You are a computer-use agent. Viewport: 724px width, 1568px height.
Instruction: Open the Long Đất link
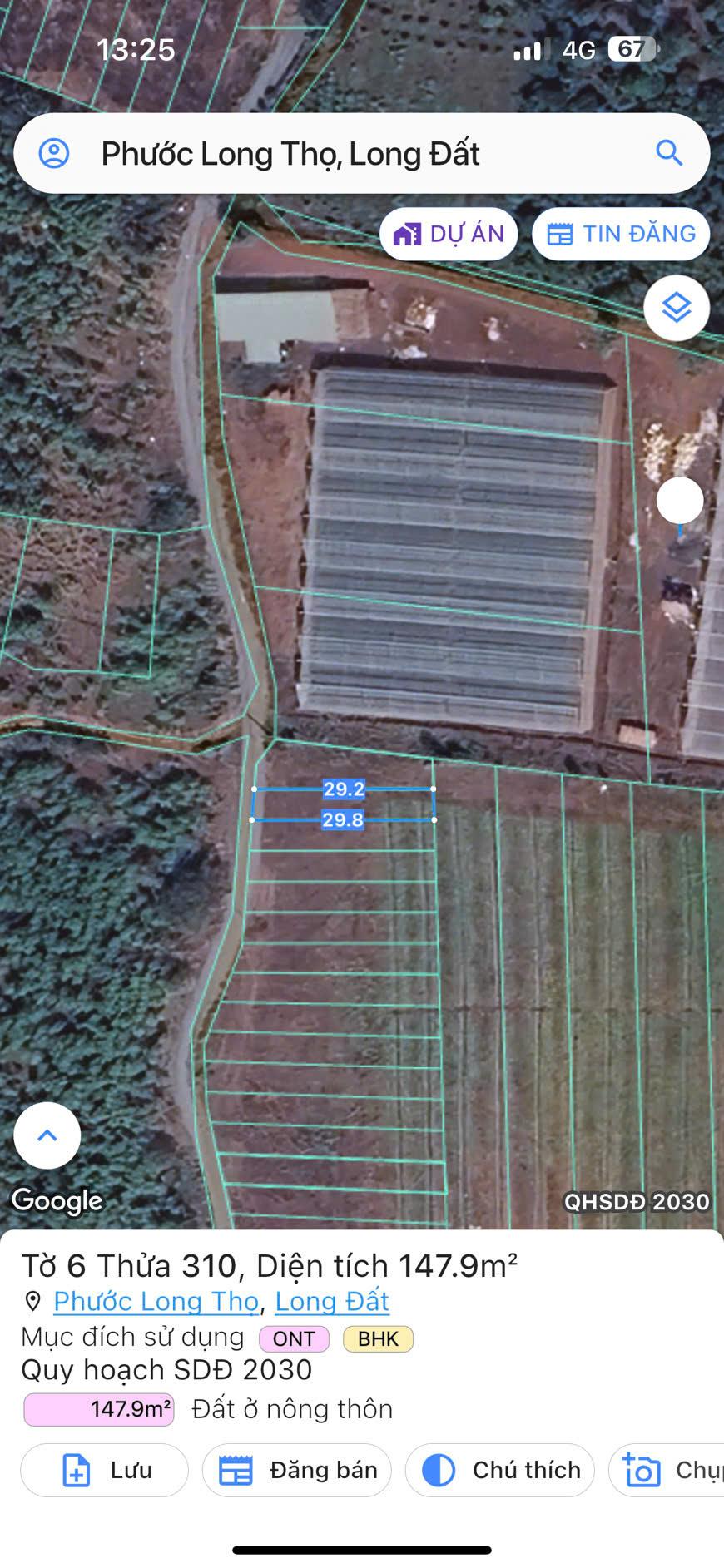pos(332,1302)
